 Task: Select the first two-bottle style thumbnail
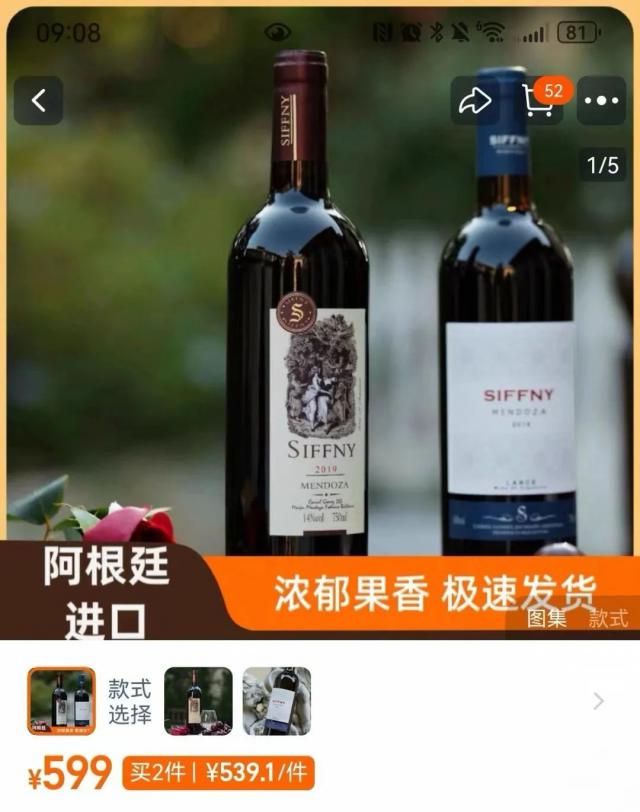(62, 700)
